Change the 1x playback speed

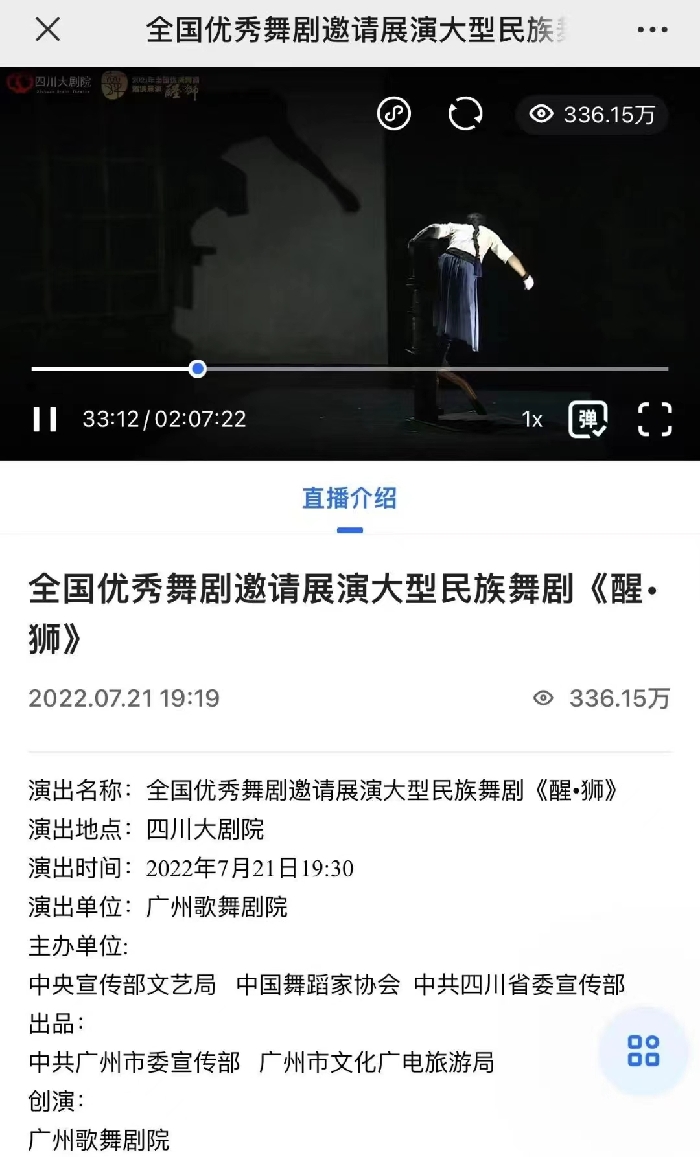pos(532,420)
